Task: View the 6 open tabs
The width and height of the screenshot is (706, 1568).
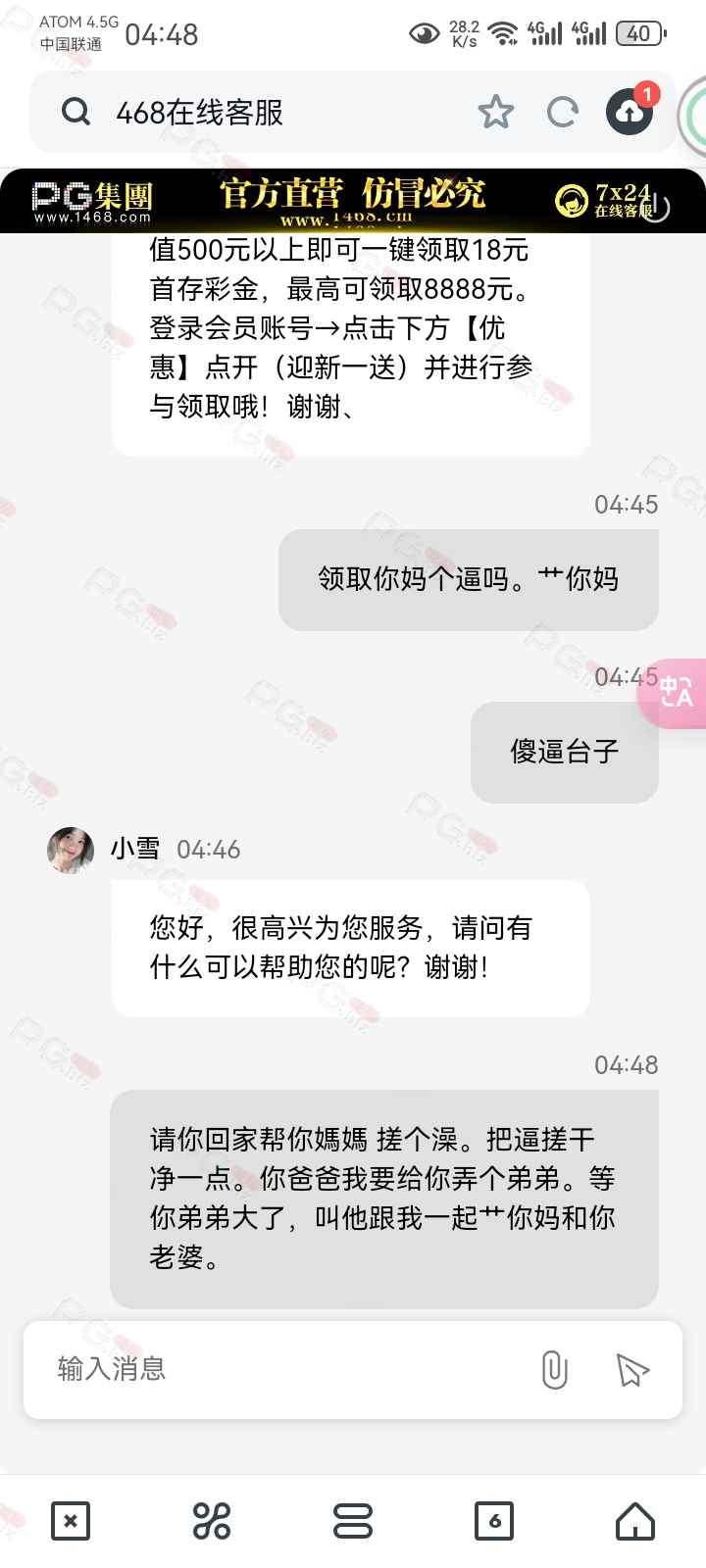Action: click(494, 1521)
